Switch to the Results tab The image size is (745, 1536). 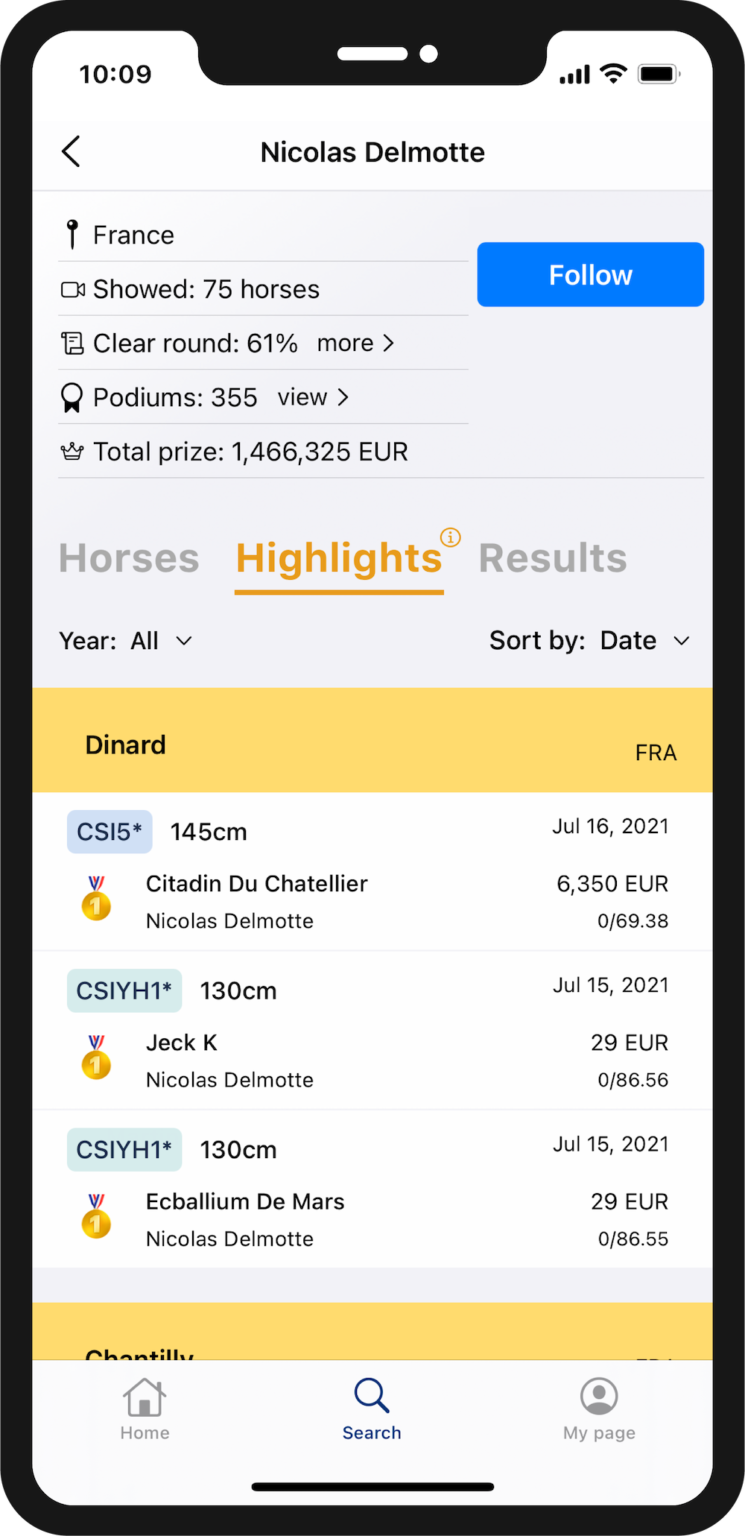coord(552,558)
